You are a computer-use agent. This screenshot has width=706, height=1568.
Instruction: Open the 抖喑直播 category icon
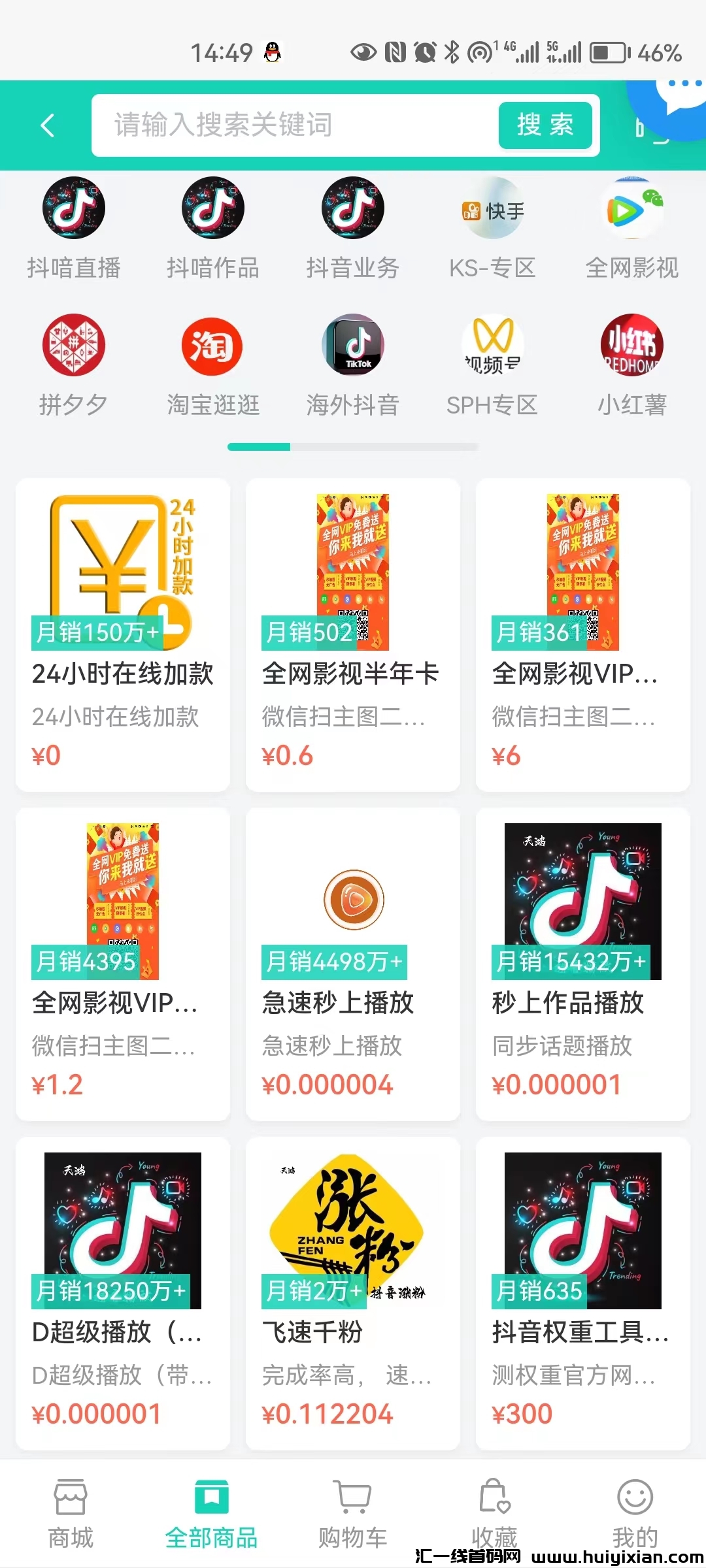[72, 208]
